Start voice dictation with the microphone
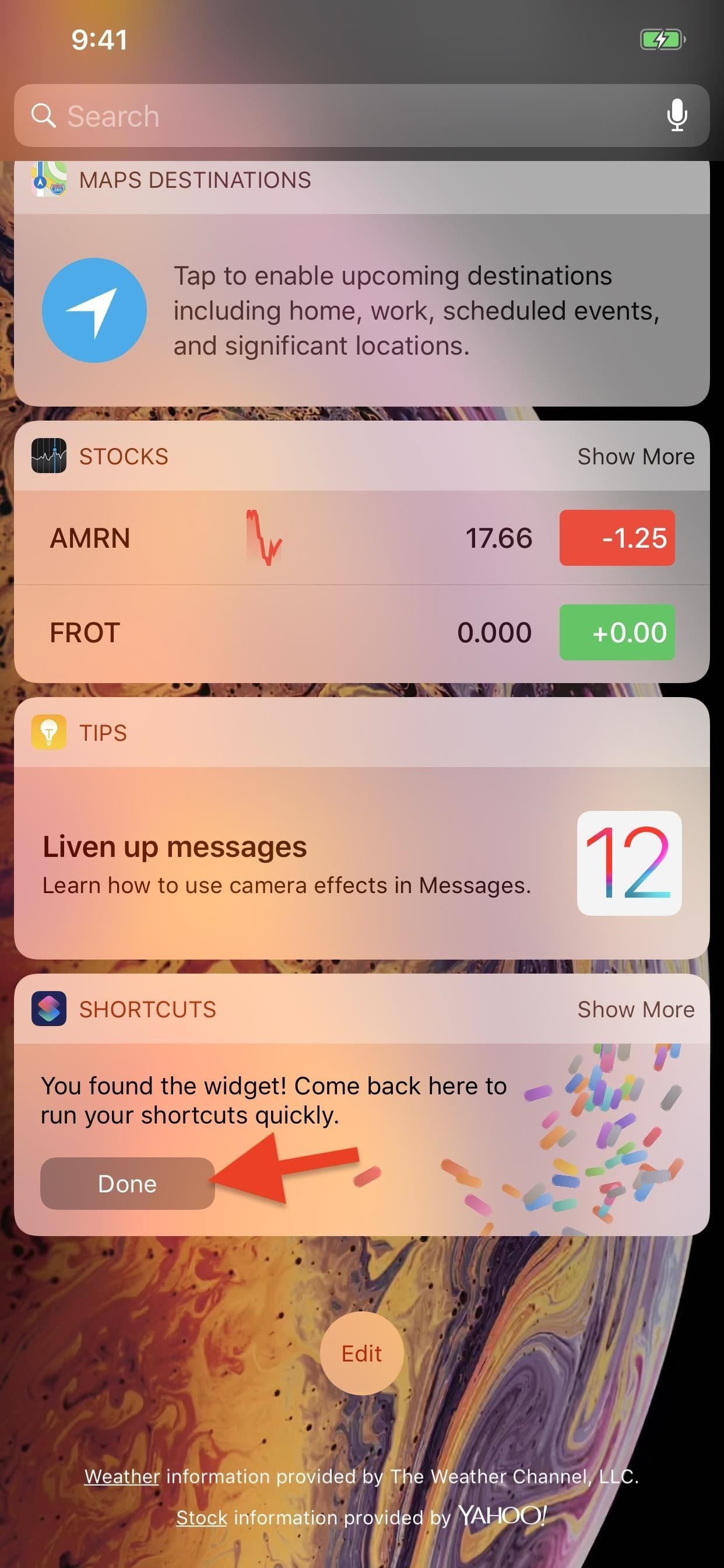This screenshot has height=1568, width=724. (x=677, y=115)
